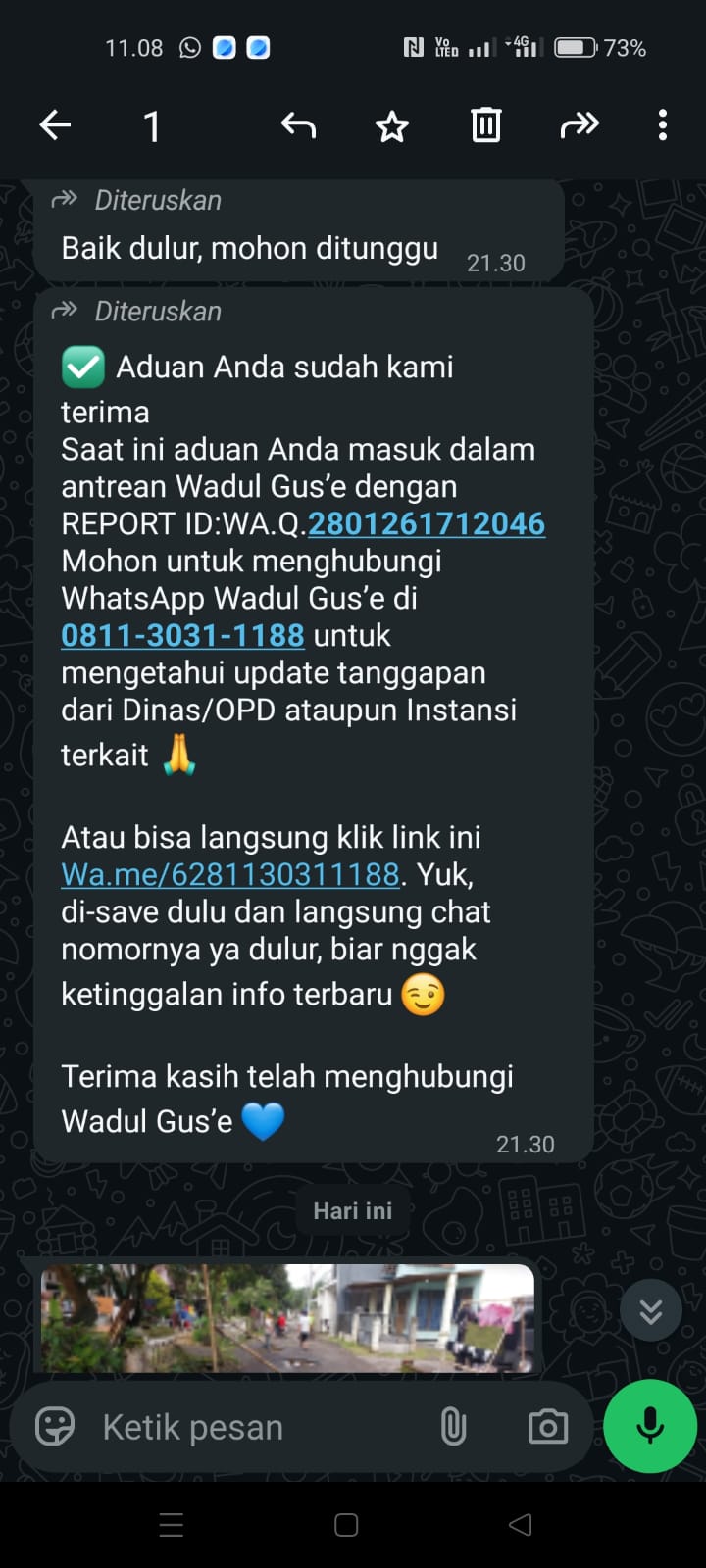
Task: Jump to latest messages with down arrows
Action: pyautogui.click(x=650, y=1310)
